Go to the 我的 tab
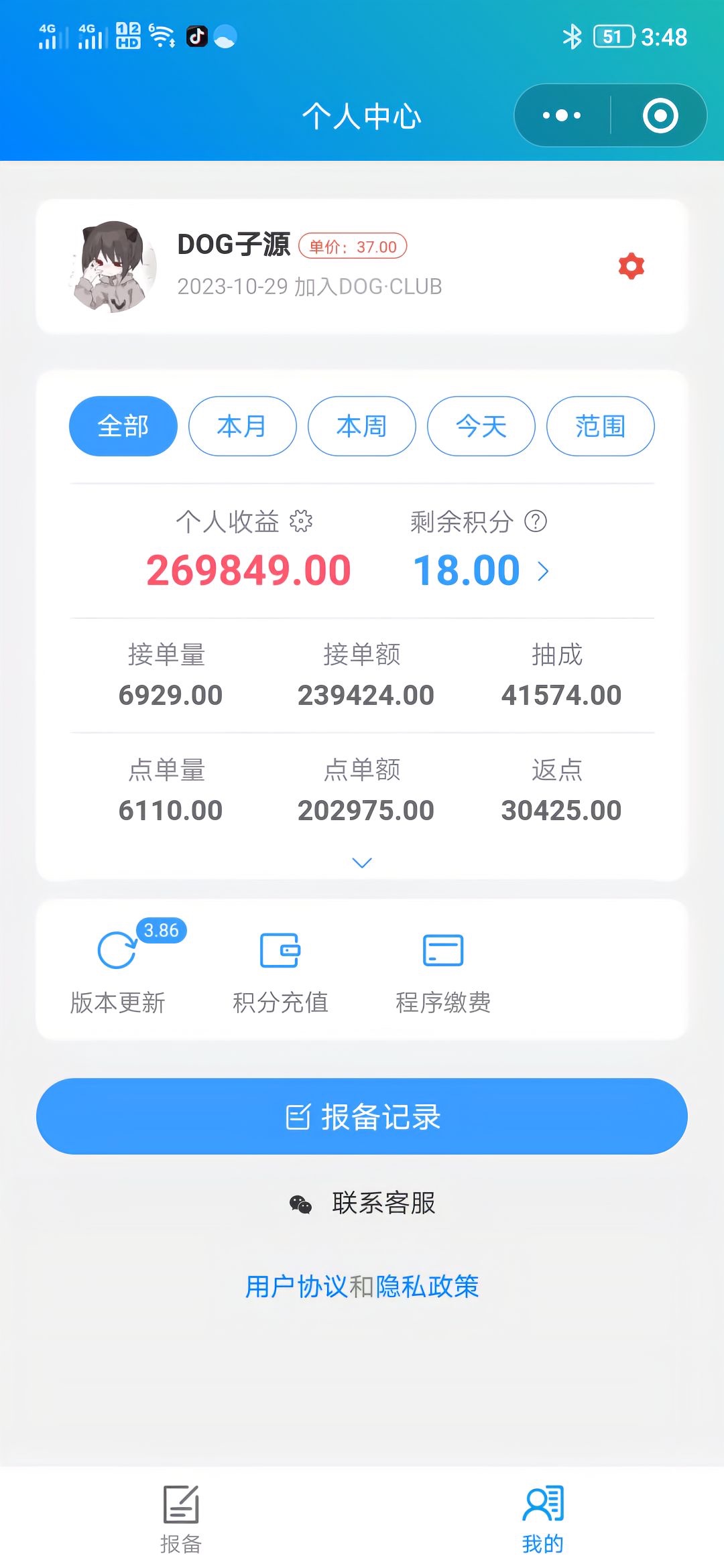The width and height of the screenshot is (724, 1568). point(542,1519)
